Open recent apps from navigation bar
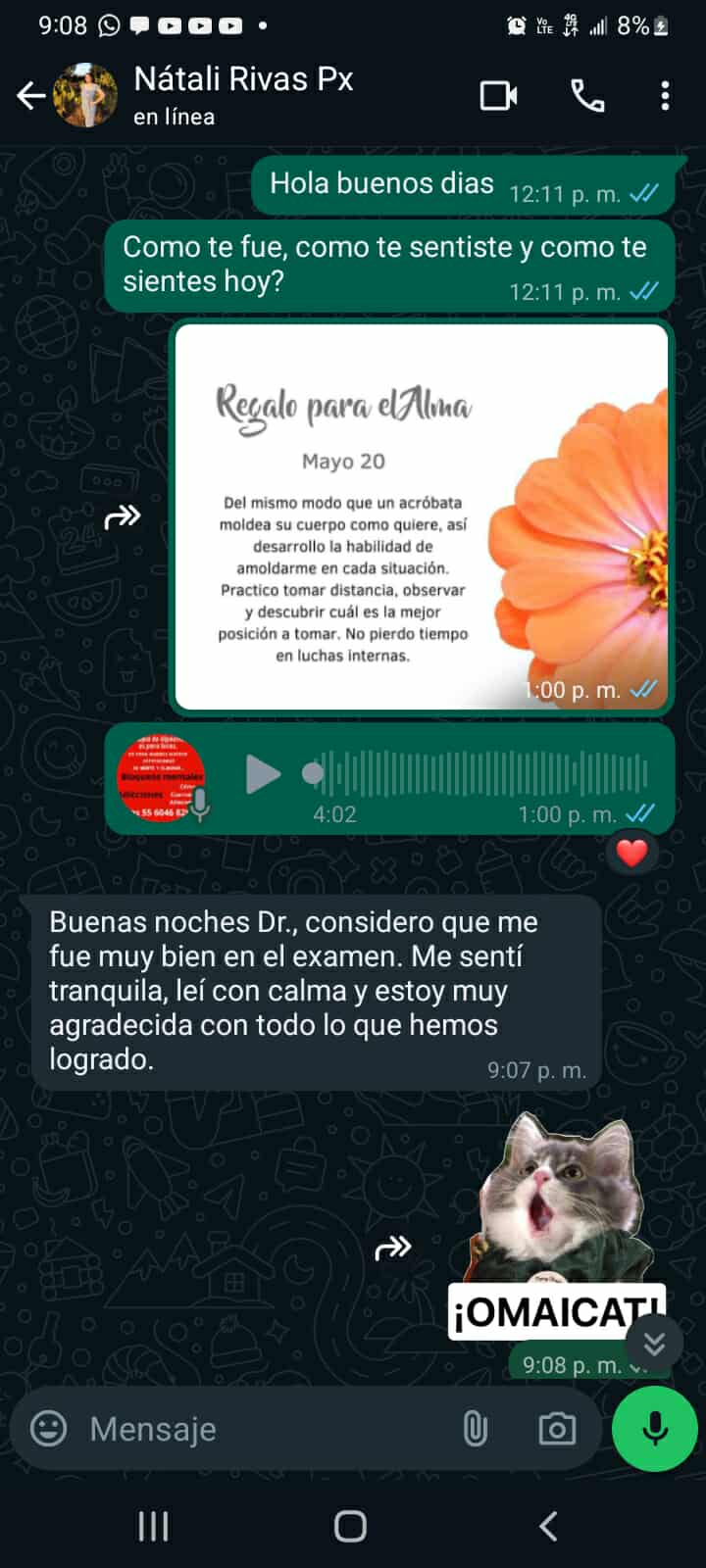Viewport: 706px width, 1568px height. click(153, 1526)
